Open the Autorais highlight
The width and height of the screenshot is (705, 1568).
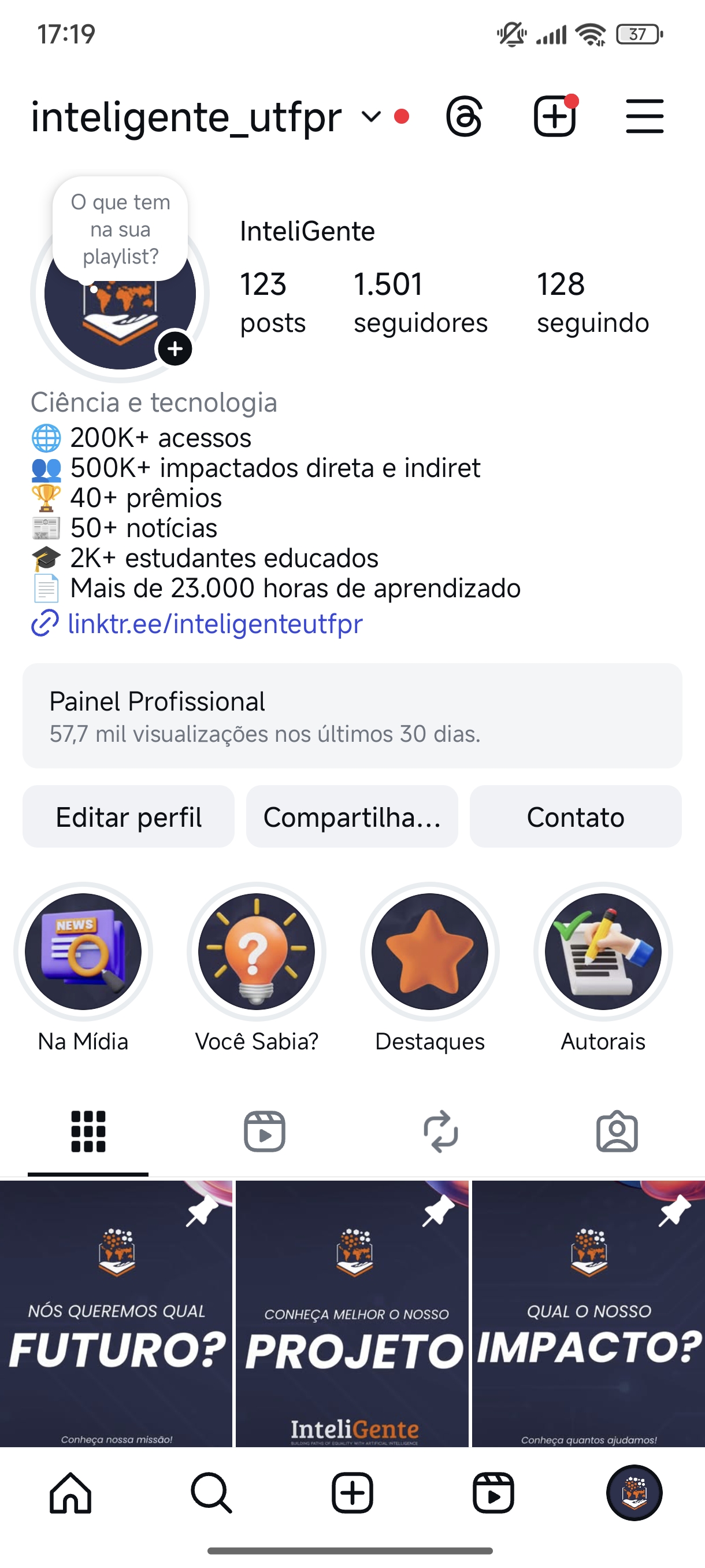[x=603, y=952]
